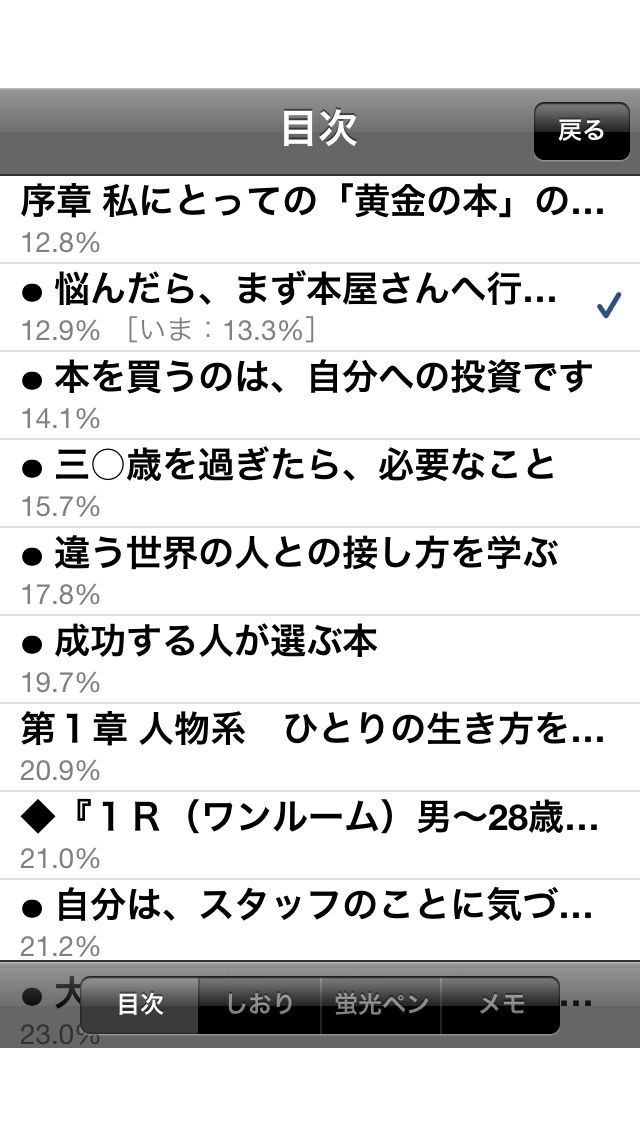Switch to the しおり tab

(260, 1004)
